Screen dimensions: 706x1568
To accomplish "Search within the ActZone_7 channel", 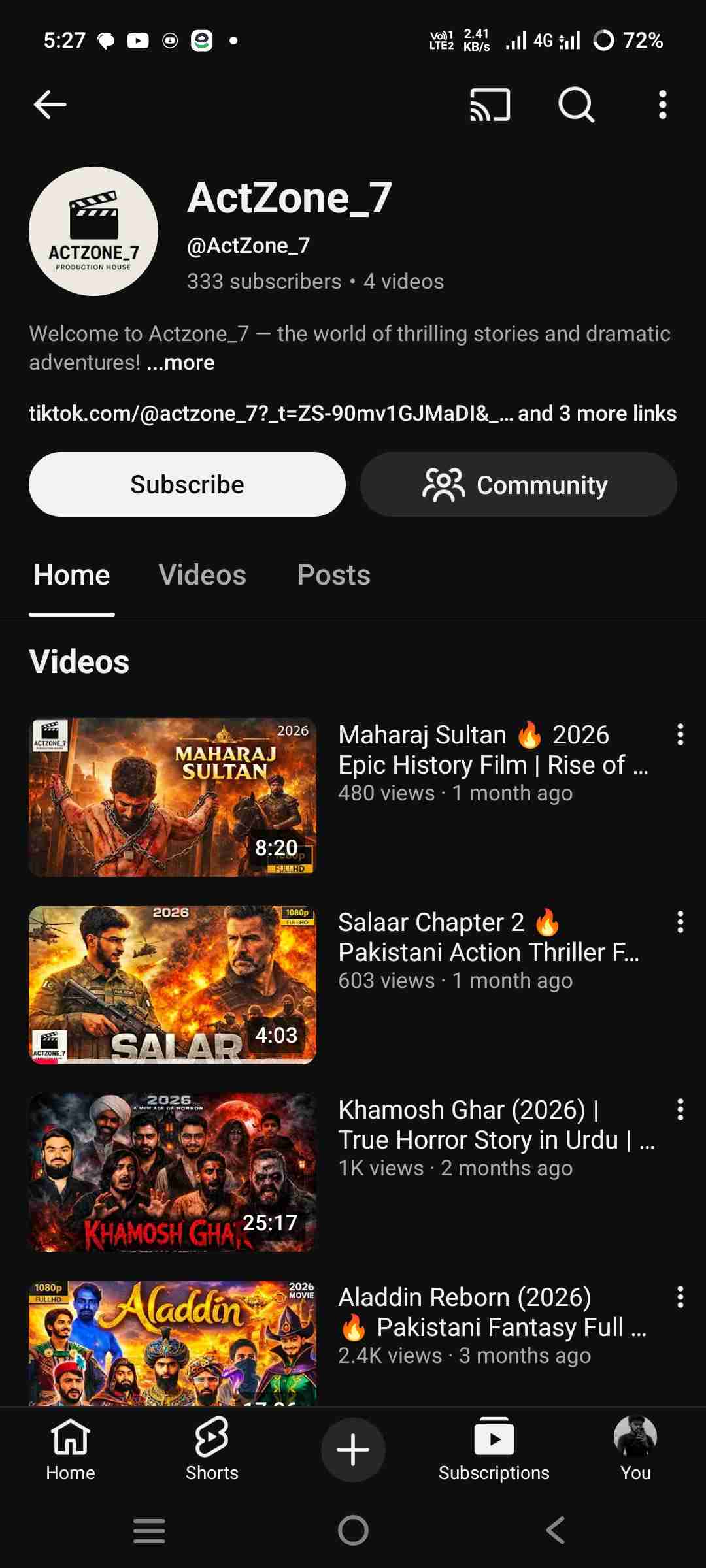I will pyautogui.click(x=576, y=105).
